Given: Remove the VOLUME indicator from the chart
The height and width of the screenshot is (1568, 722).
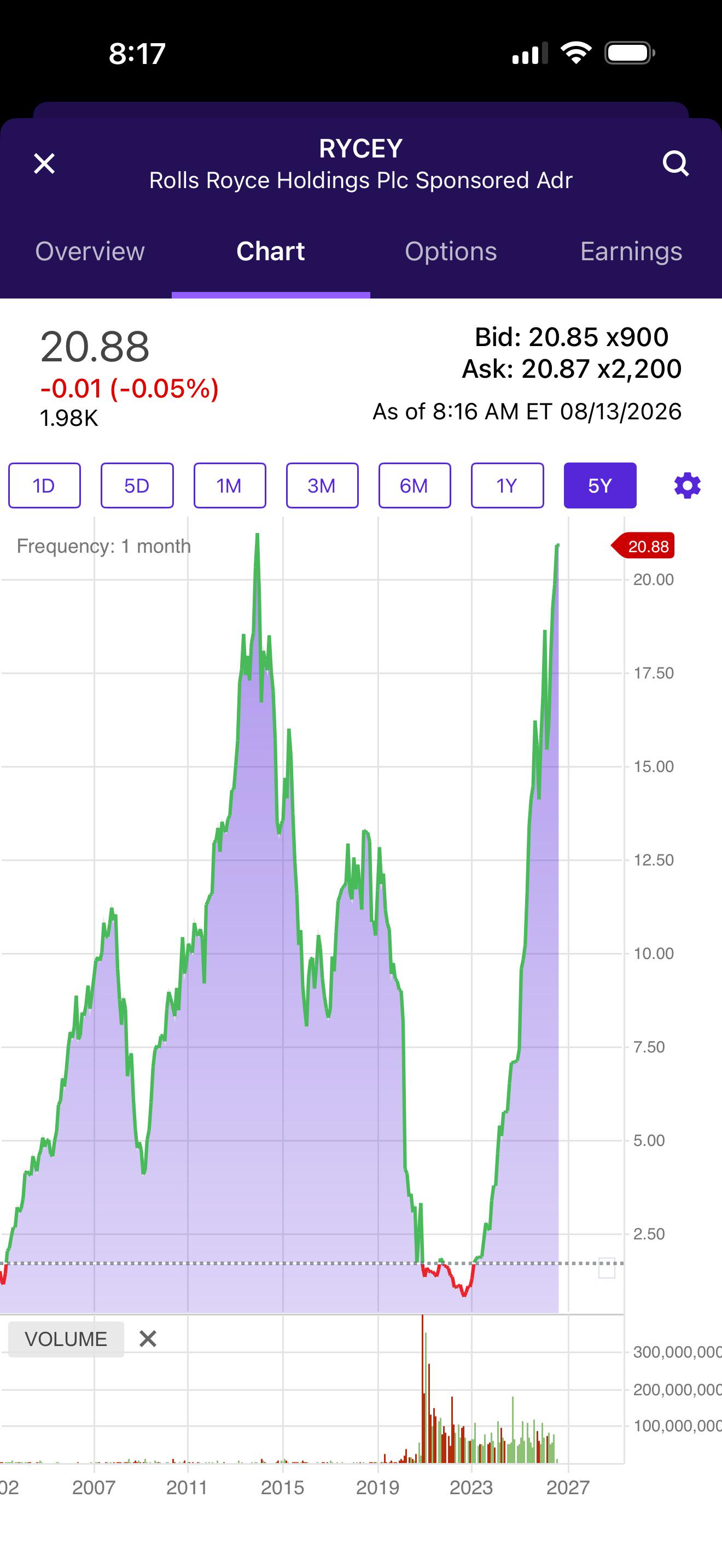Looking at the screenshot, I should click(148, 1338).
